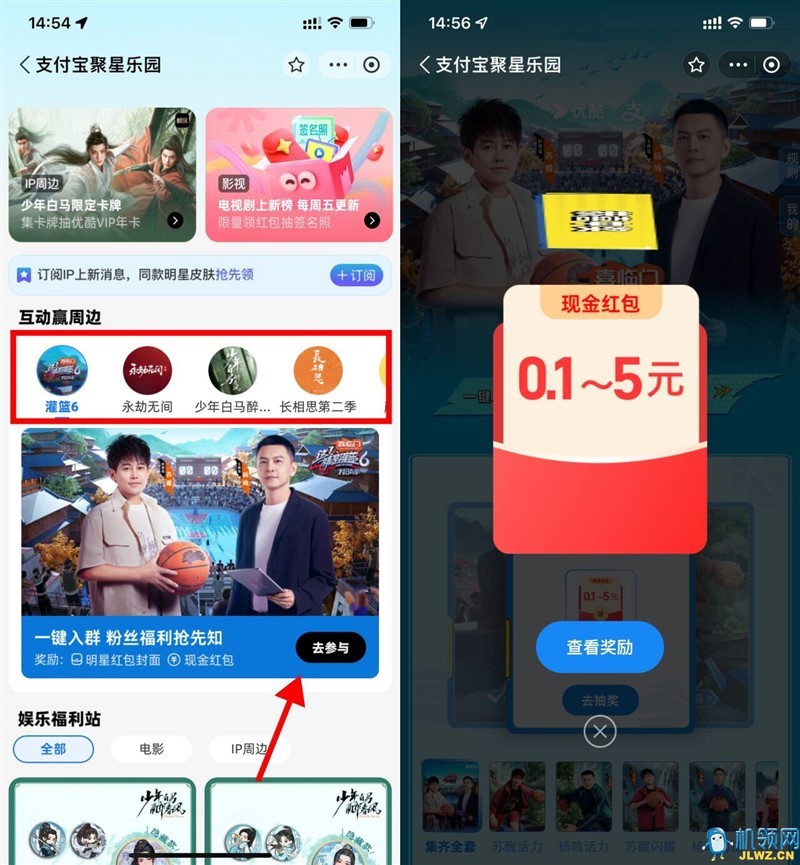
Task: Select the 全部 filter chip
Action: pyautogui.click(x=53, y=749)
